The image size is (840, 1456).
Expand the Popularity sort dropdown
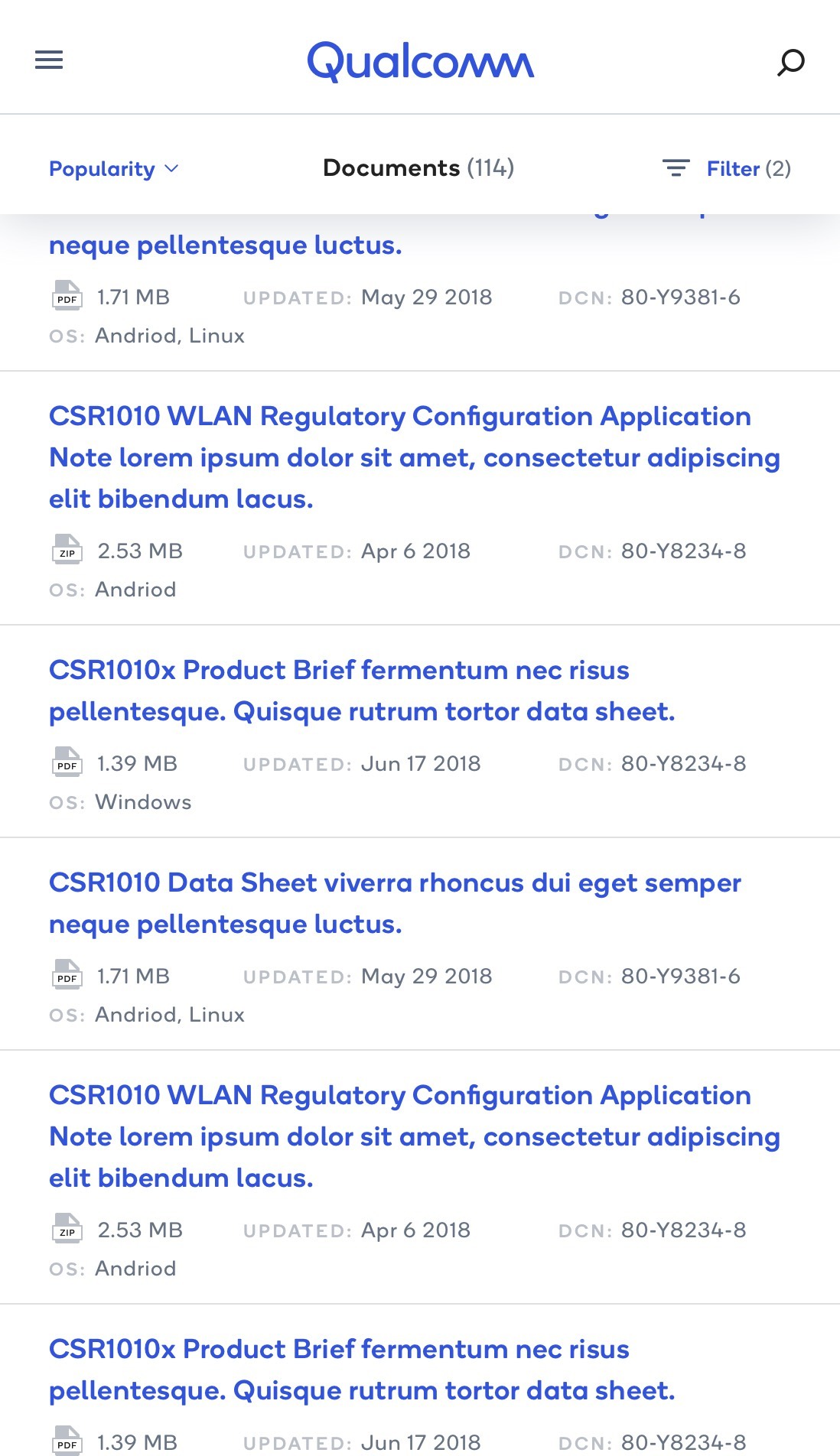113,169
